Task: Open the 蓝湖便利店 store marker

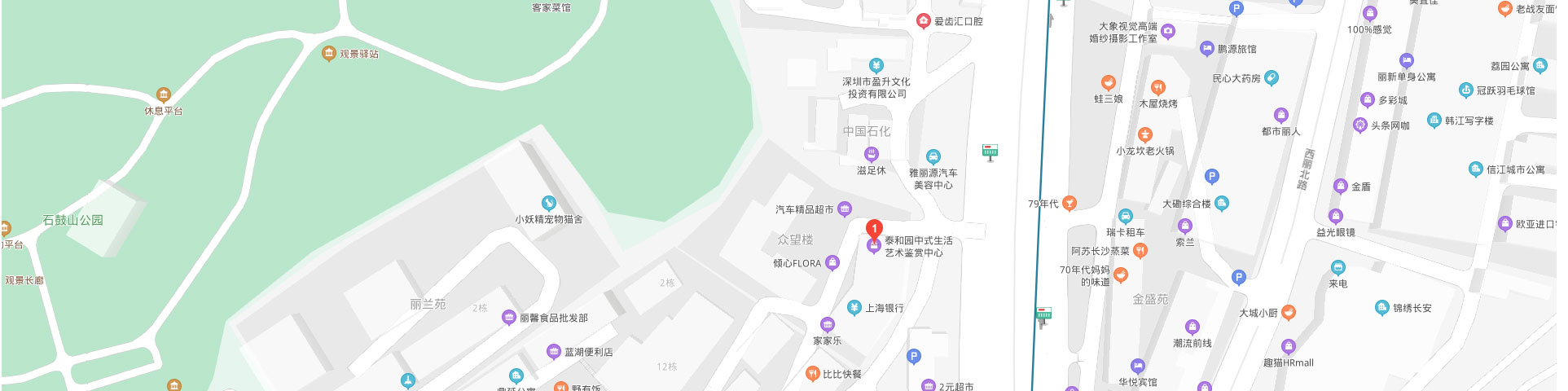Action: pos(554,352)
